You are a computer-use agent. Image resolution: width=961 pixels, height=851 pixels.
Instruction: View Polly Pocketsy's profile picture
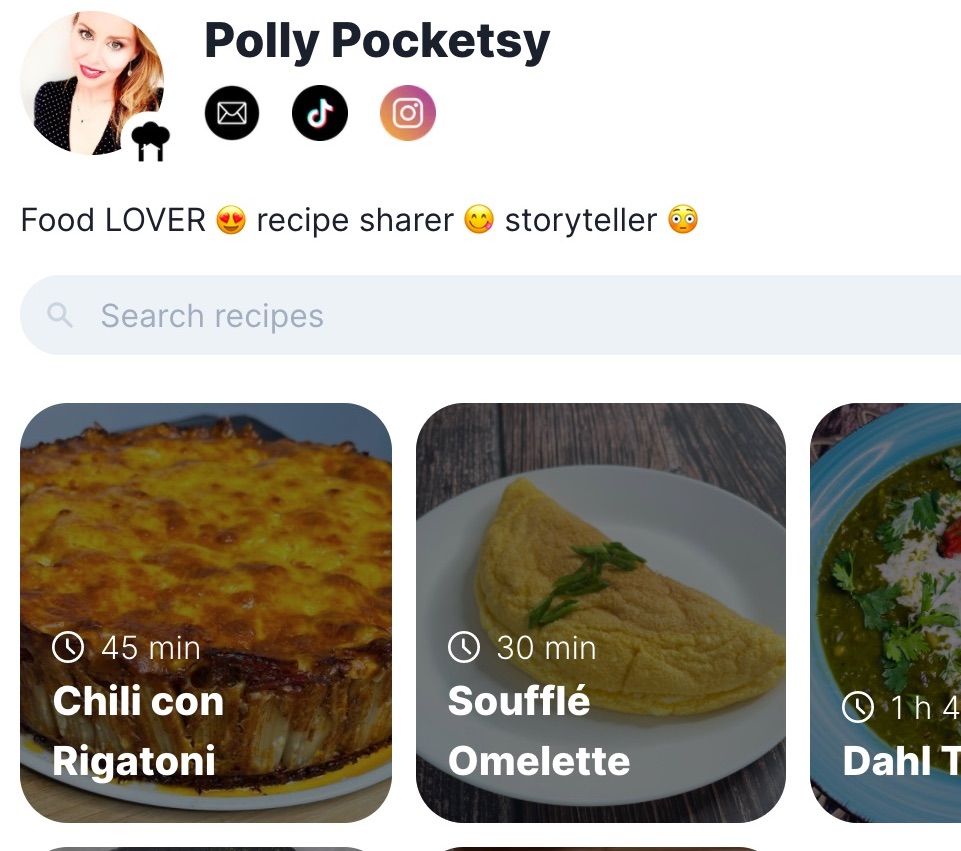pos(90,83)
